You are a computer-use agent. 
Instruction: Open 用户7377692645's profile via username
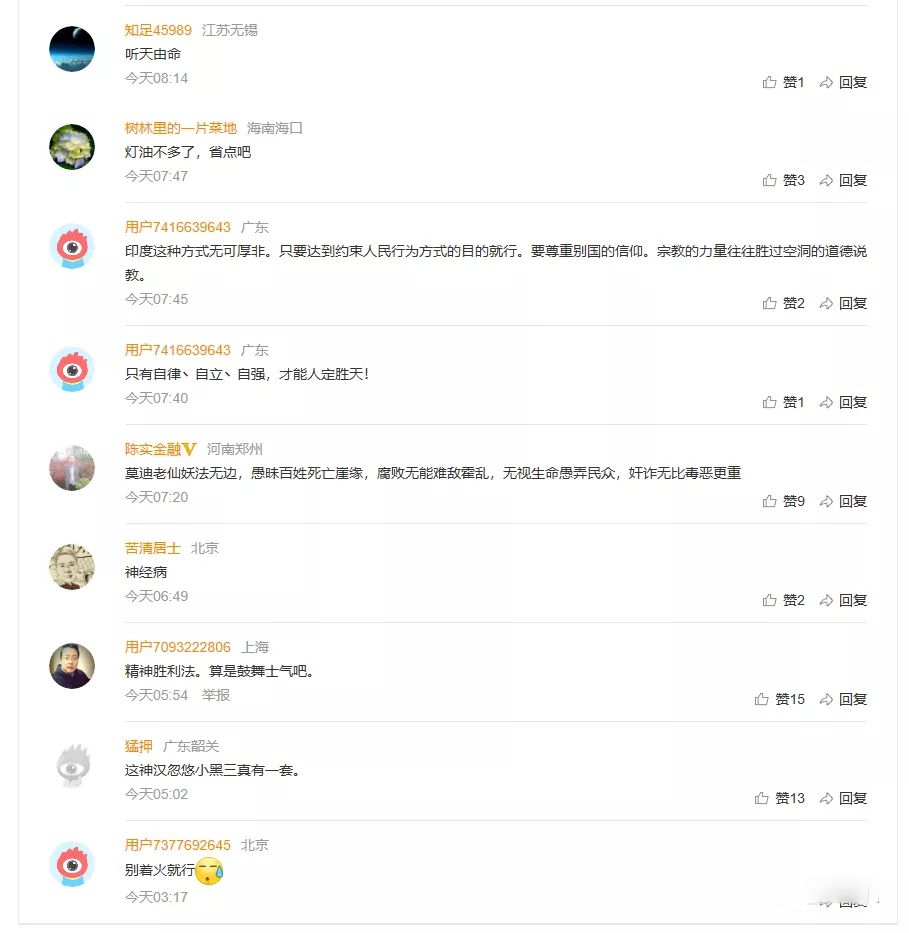coord(177,845)
